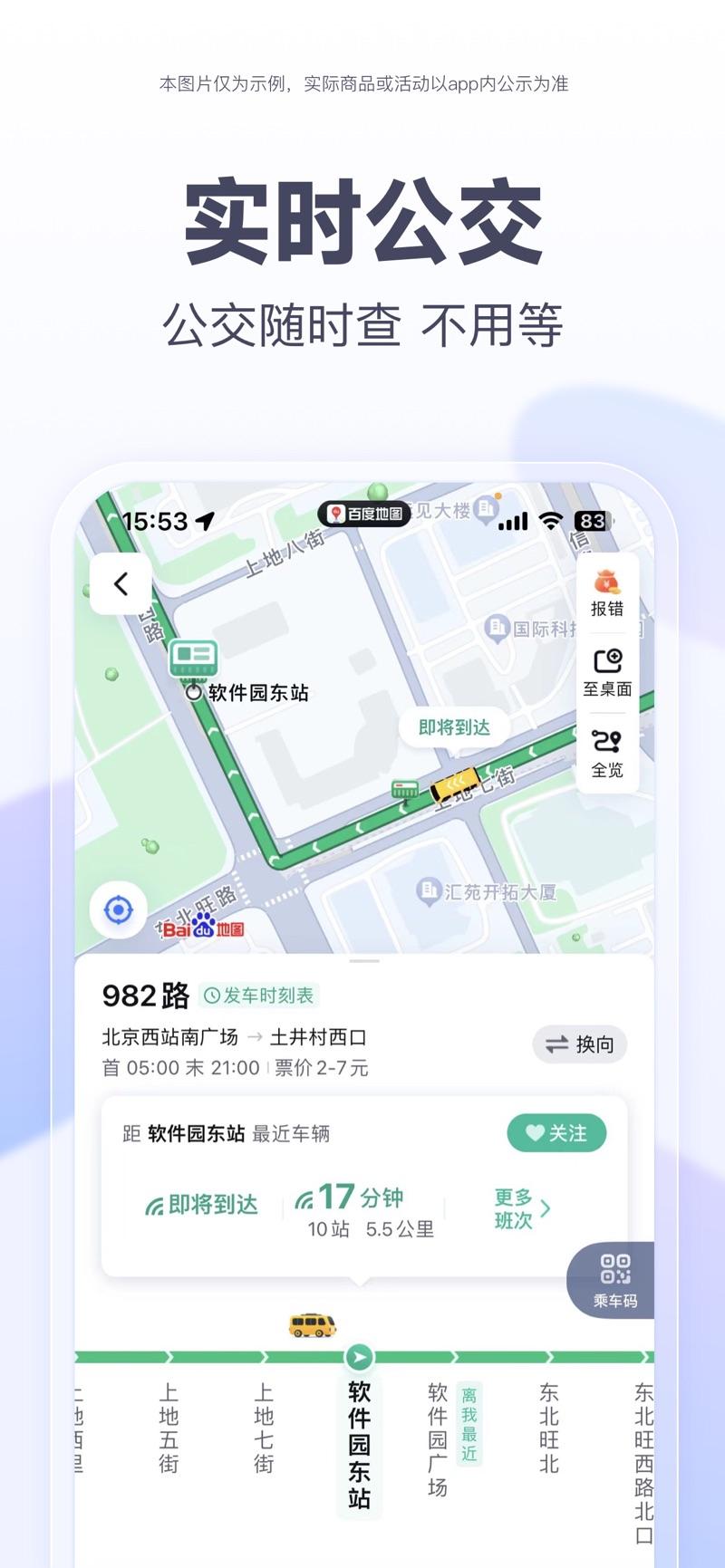The width and height of the screenshot is (725, 1568).
Task: Tap the 离我最近 tag near 软件园广场
Action: click(468, 1424)
